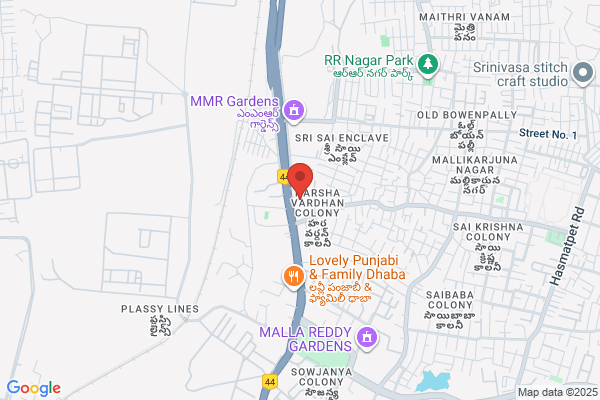
Task: Open the Malla Reddy Gardens marker
Action: point(367,338)
